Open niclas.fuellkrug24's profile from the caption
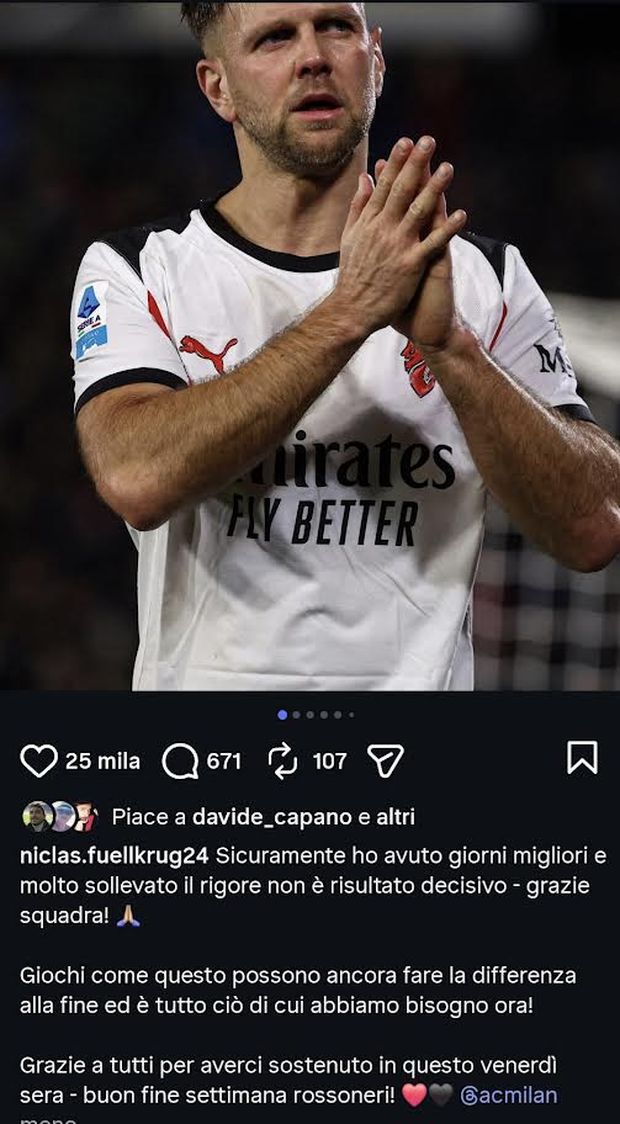The height and width of the screenshot is (1124, 620). click(x=114, y=856)
